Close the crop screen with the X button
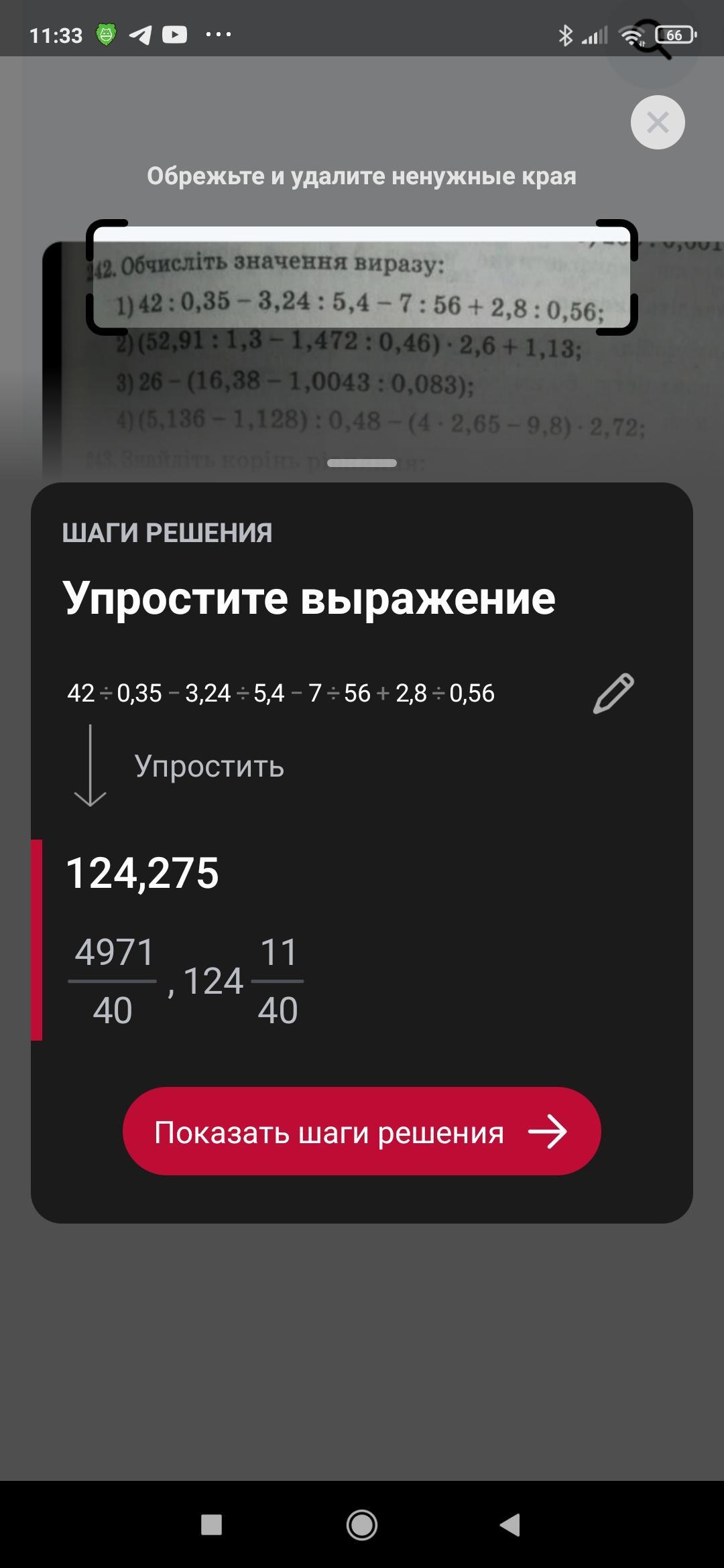Screen dimensions: 724x1568 (658, 123)
